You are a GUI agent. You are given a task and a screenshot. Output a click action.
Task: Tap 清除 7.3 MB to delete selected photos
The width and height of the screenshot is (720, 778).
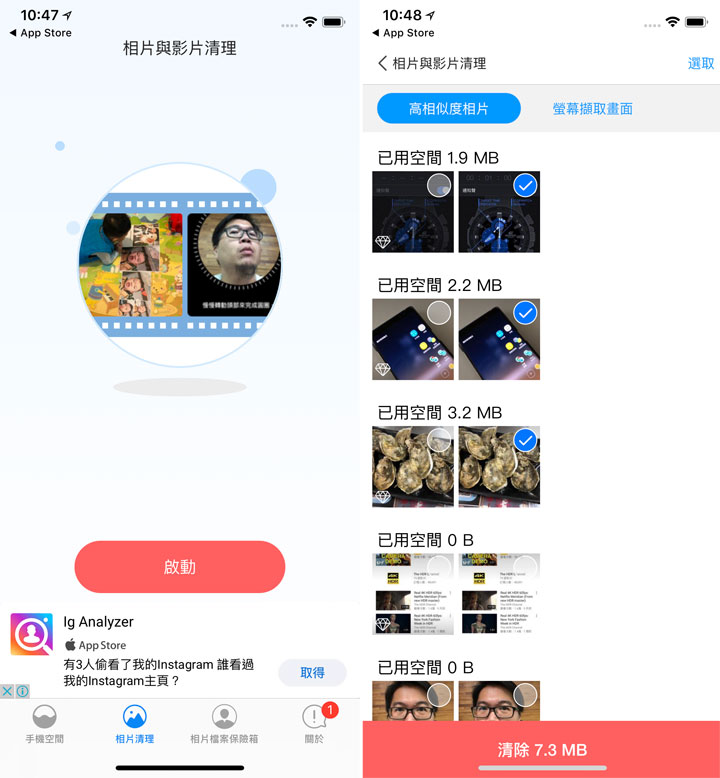click(541, 749)
